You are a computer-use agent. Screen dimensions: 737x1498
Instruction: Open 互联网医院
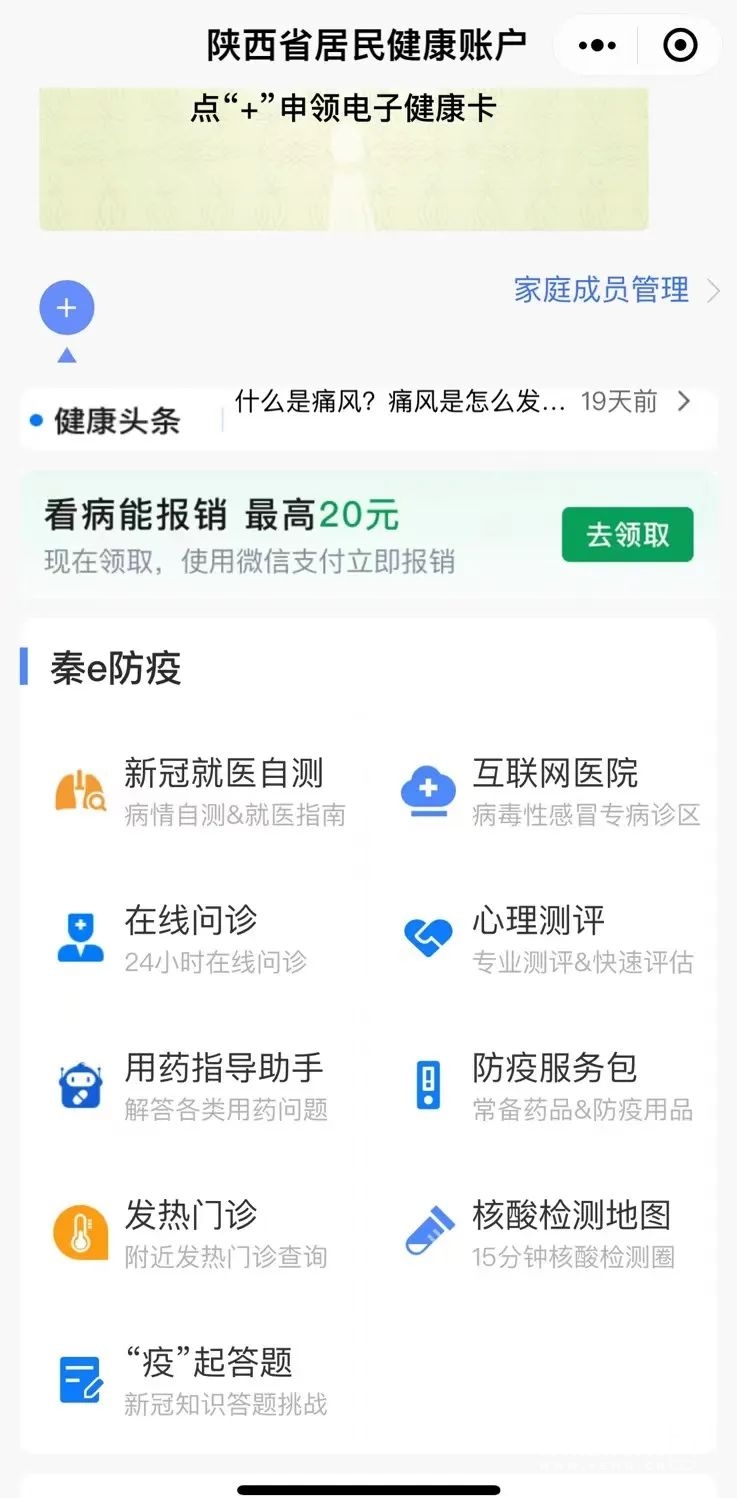tap(555, 773)
